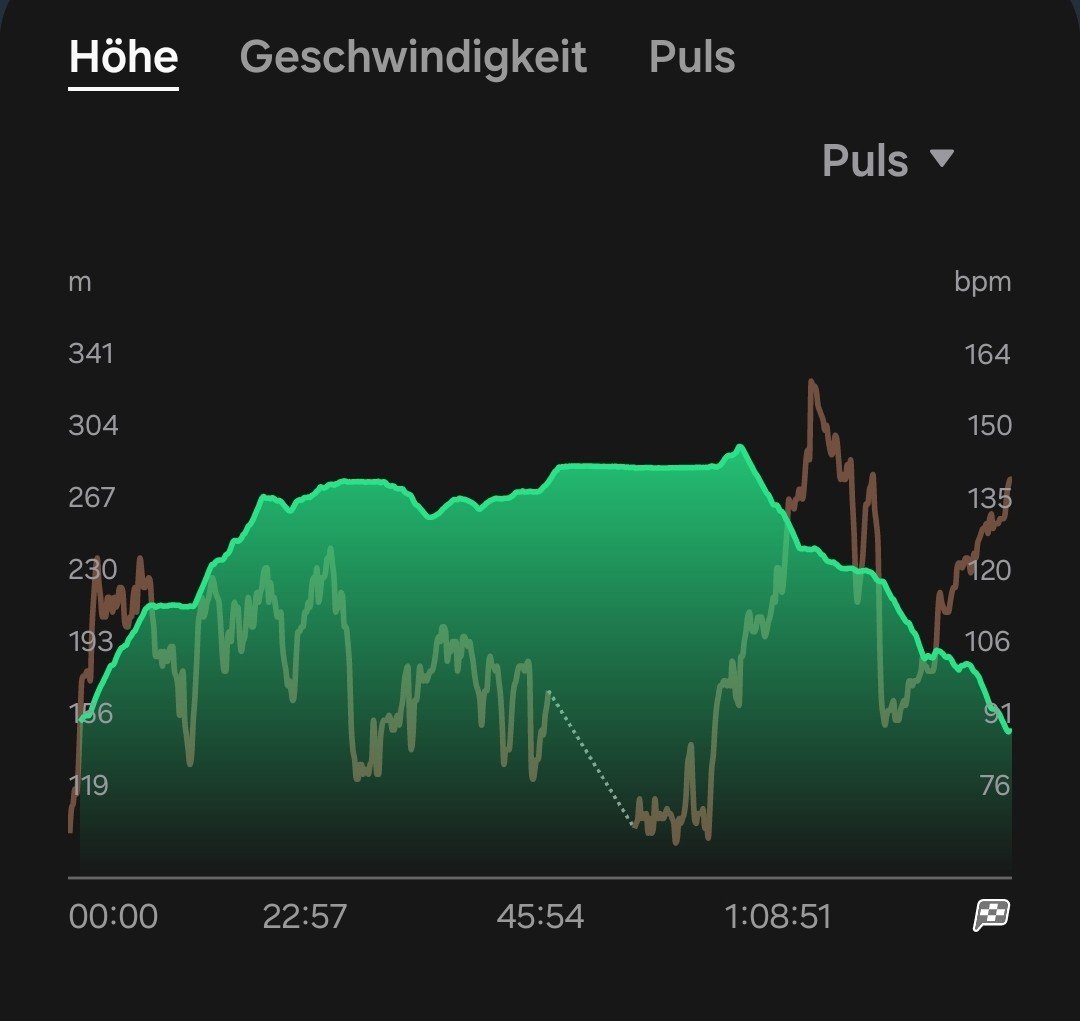The width and height of the screenshot is (1080, 1021).
Task: Open the Puls overlay dropdown
Action: [887, 161]
